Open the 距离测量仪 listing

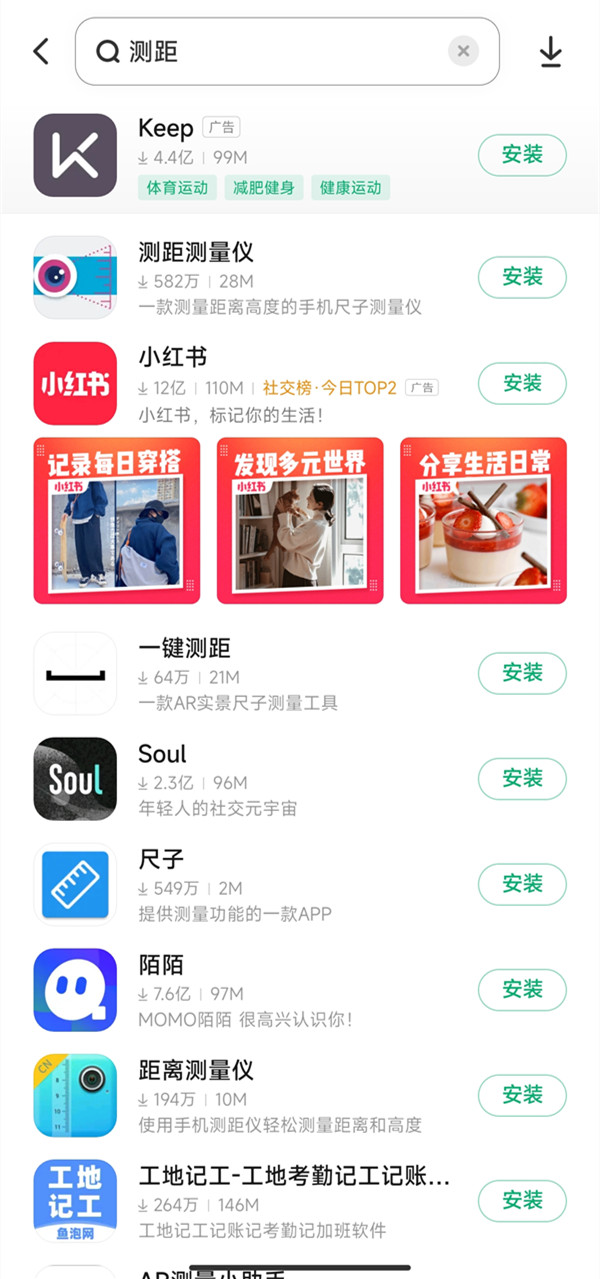click(195, 1070)
